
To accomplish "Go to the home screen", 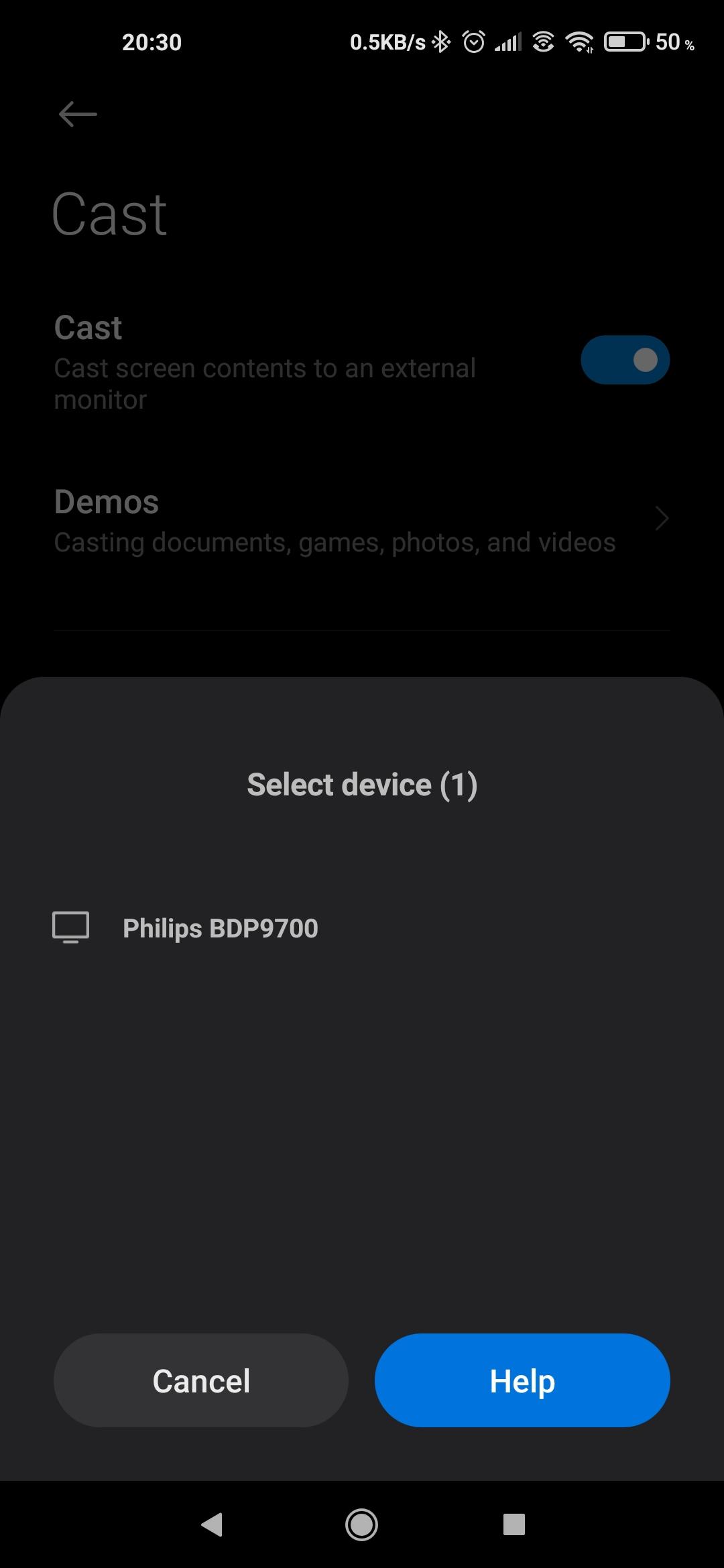I will [x=361, y=1524].
